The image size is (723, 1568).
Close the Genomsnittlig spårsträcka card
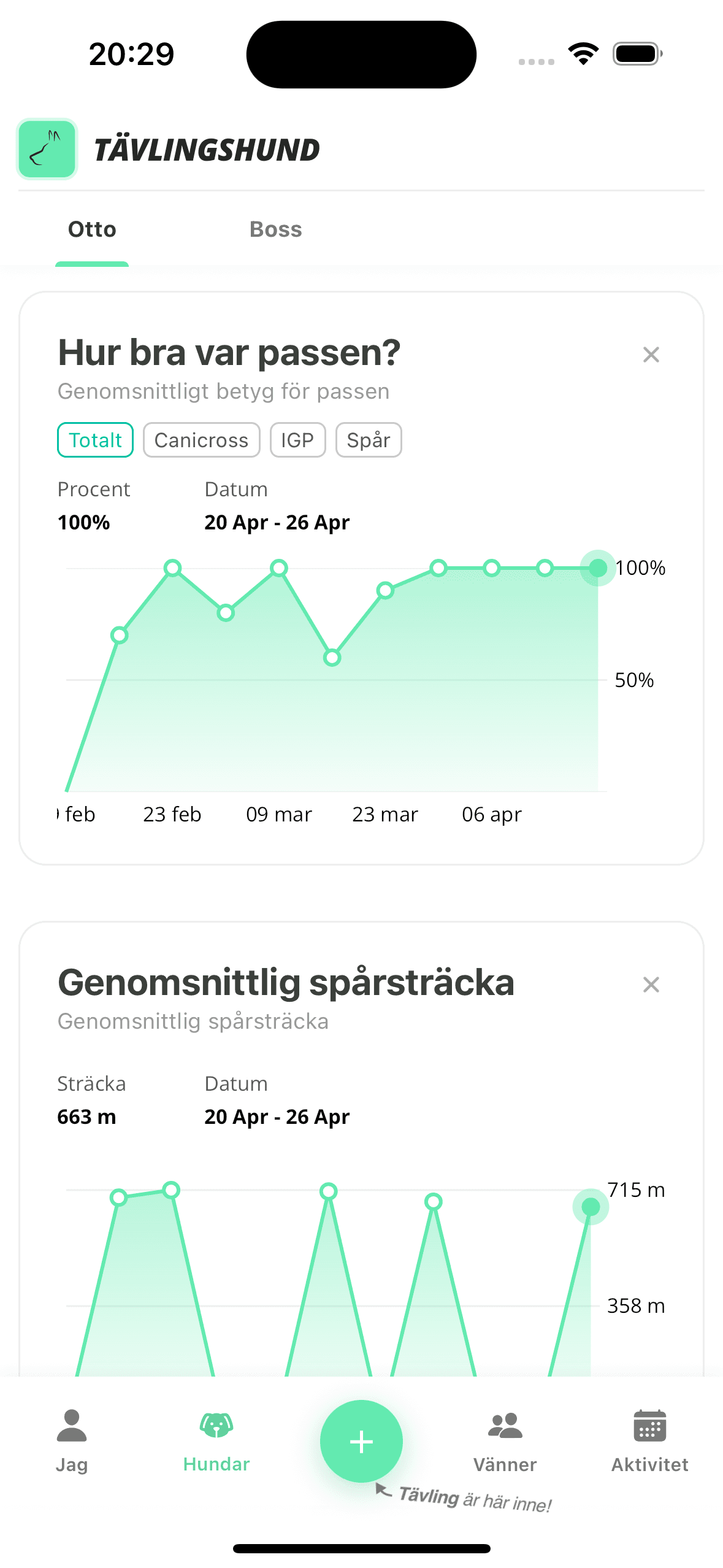pos(651,984)
